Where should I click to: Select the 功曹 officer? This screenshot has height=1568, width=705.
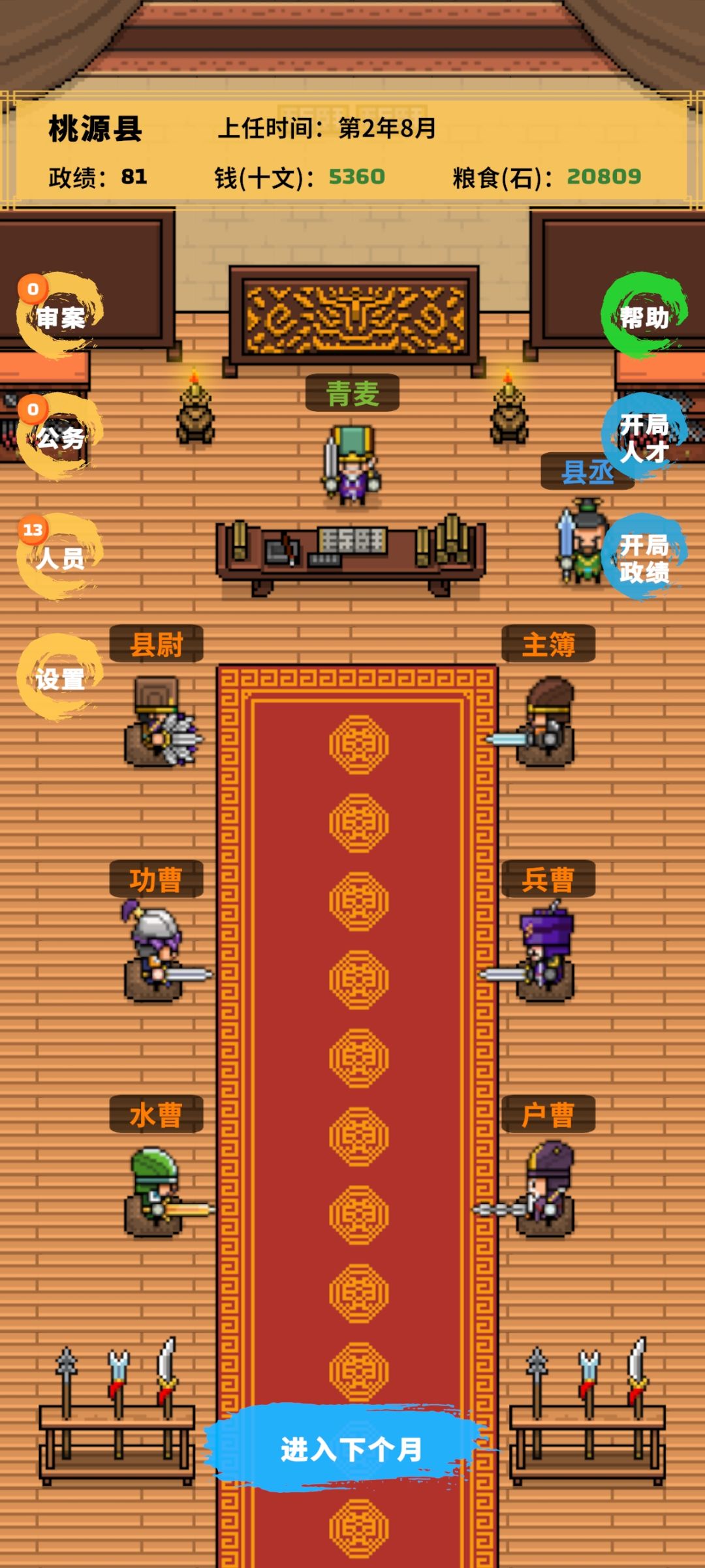tap(163, 951)
